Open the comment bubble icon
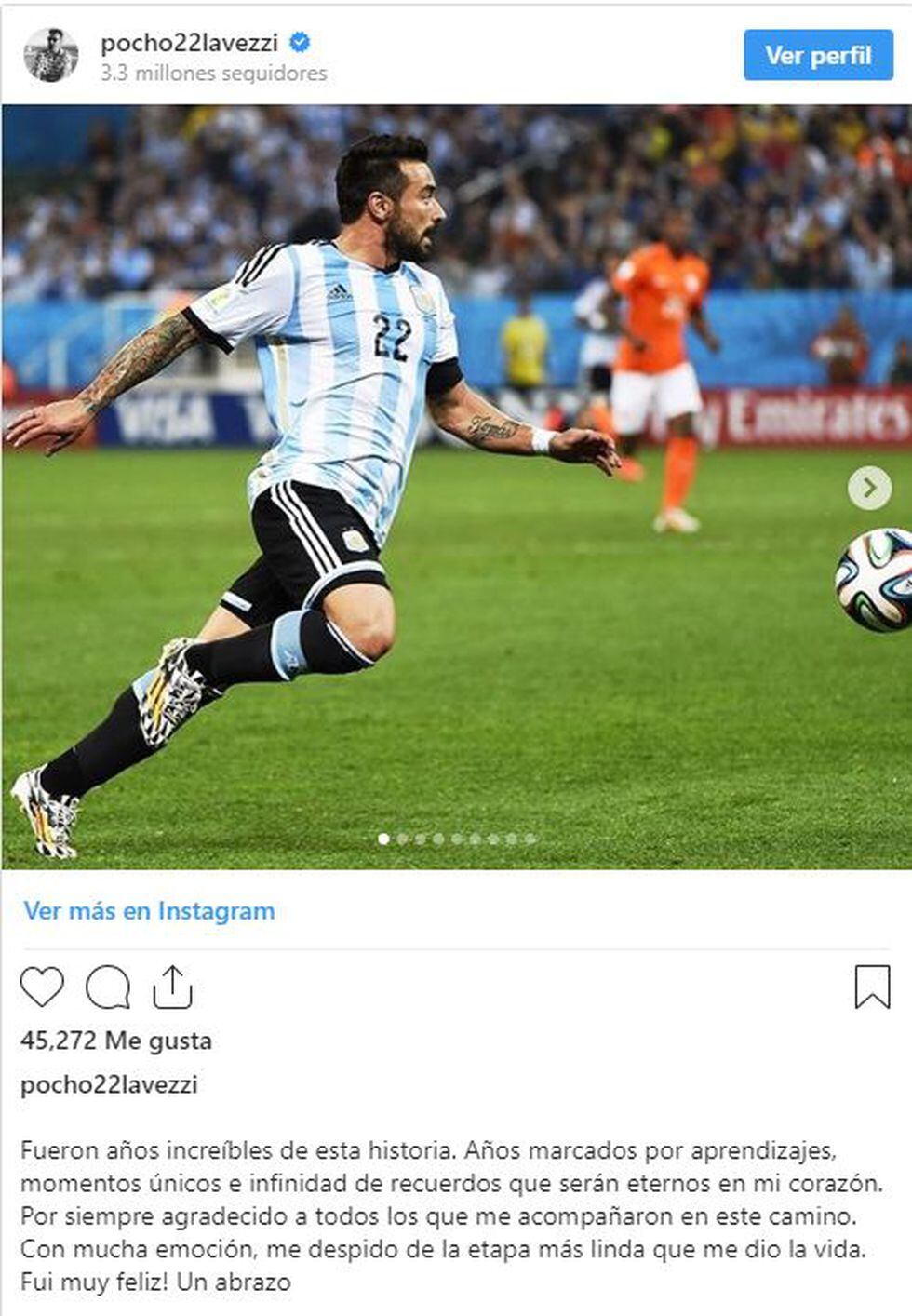 click(x=108, y=987)
